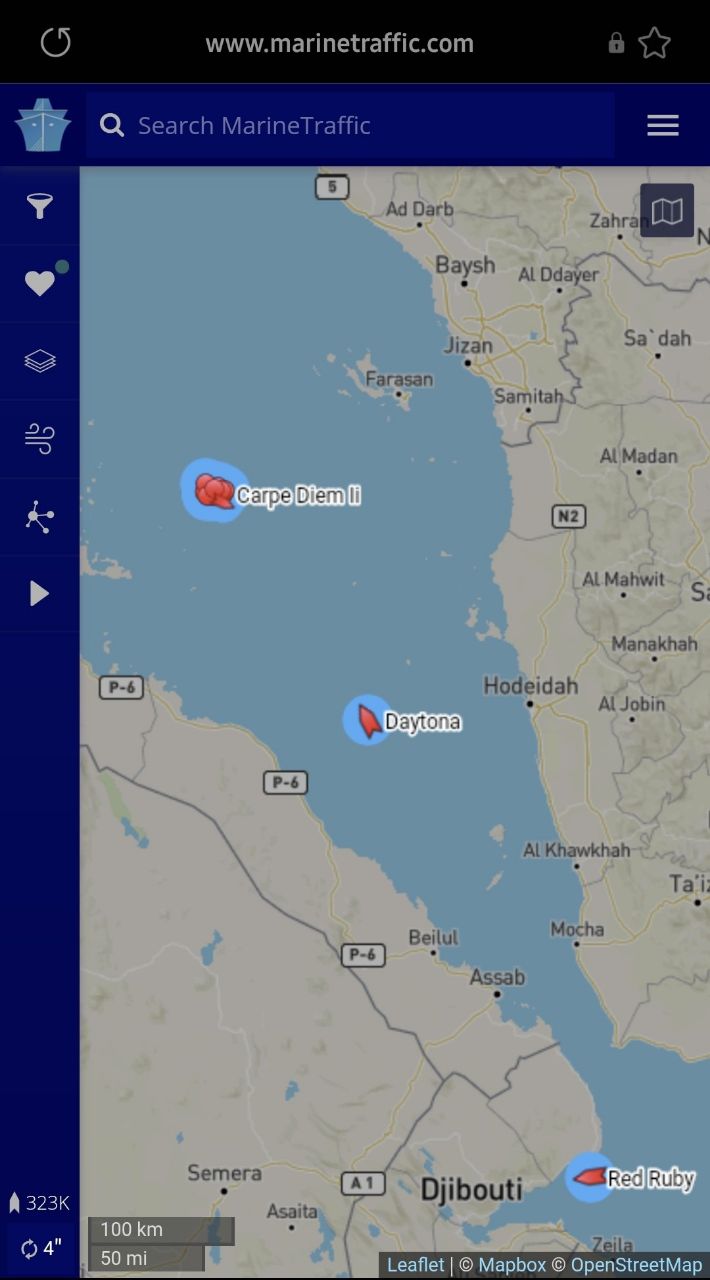This screenshot has height=1280, width=710.
Task: Switch the map type
Action: tap(667, 211)
